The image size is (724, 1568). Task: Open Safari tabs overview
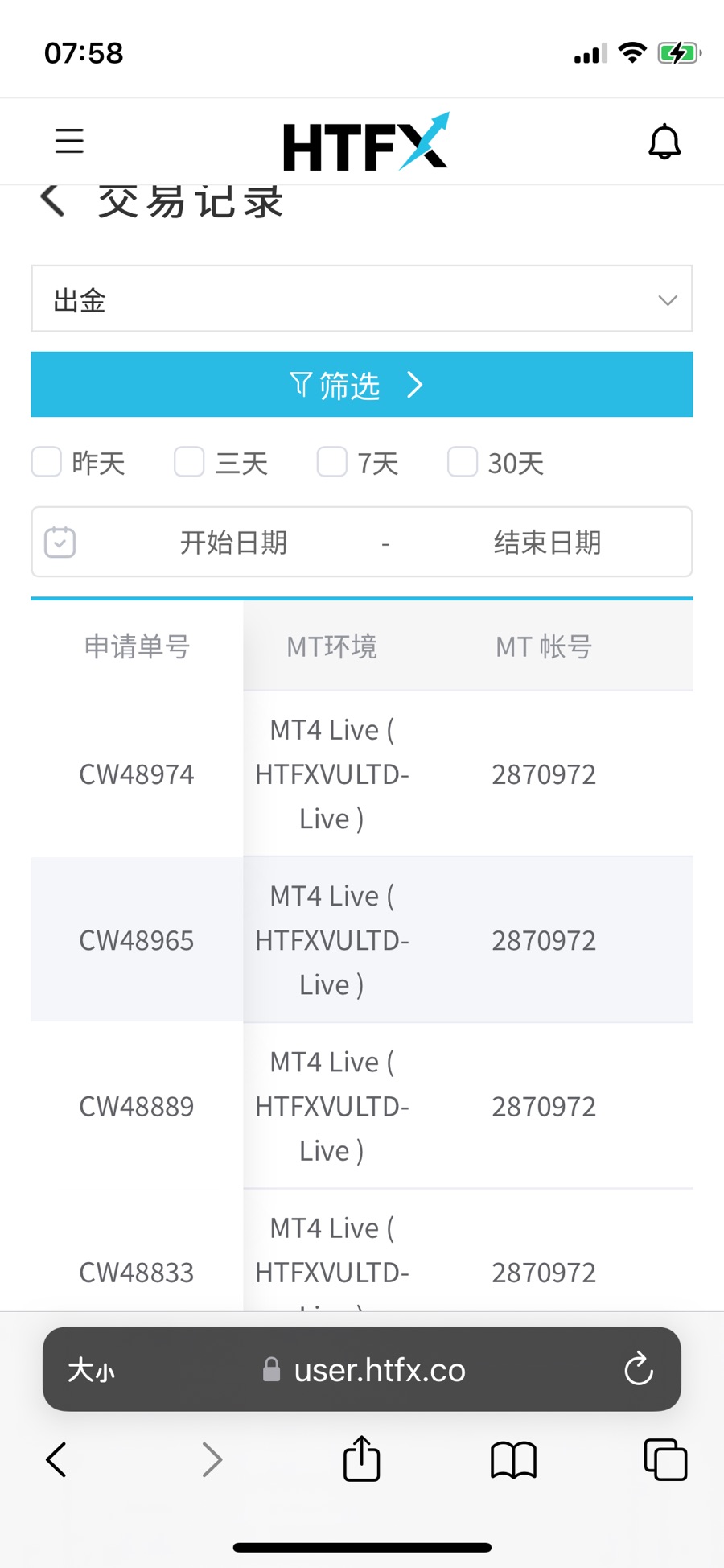click(x=665, y=1459)
